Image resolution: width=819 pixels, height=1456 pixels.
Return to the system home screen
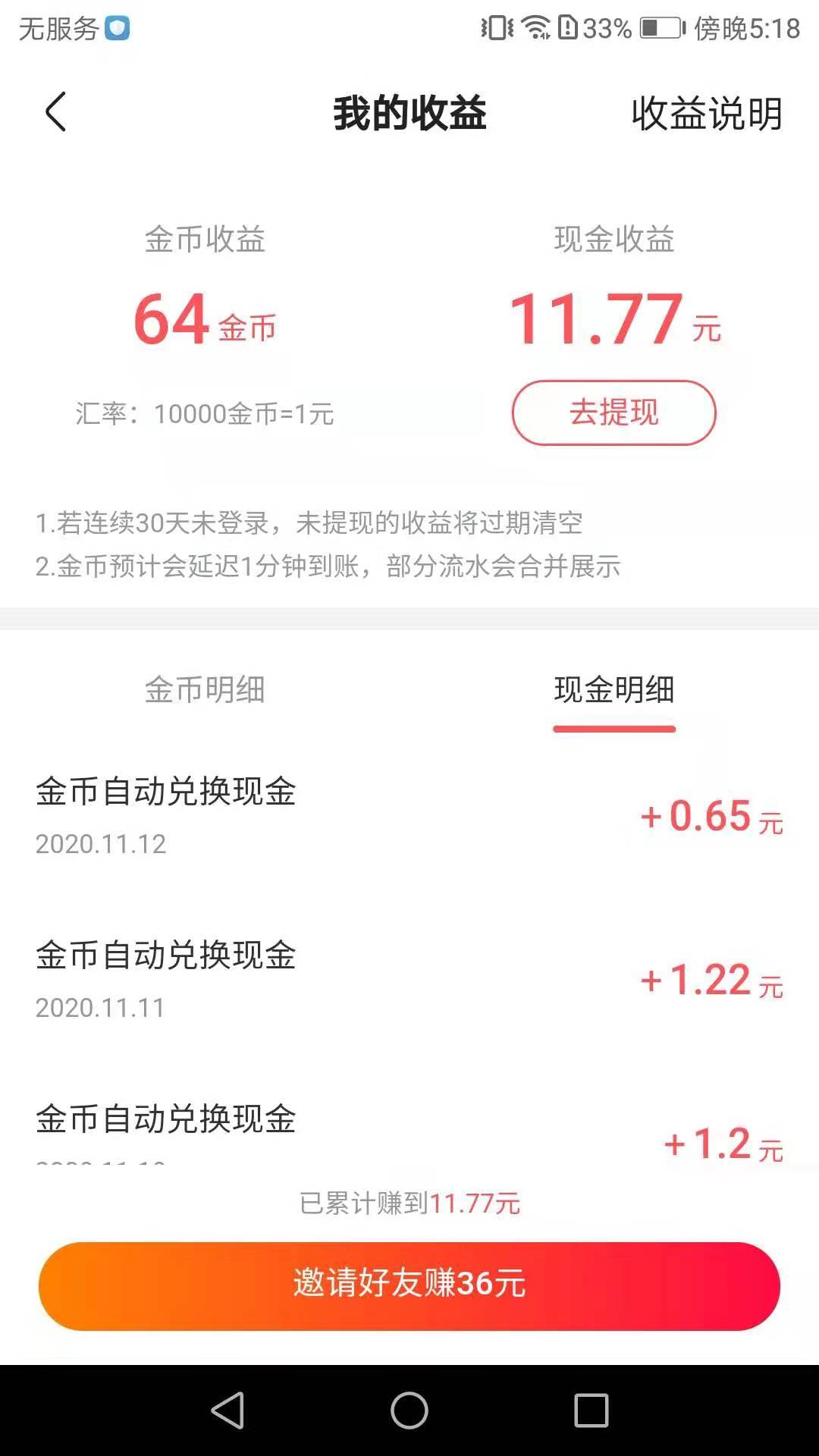[x=409, y=1410]
